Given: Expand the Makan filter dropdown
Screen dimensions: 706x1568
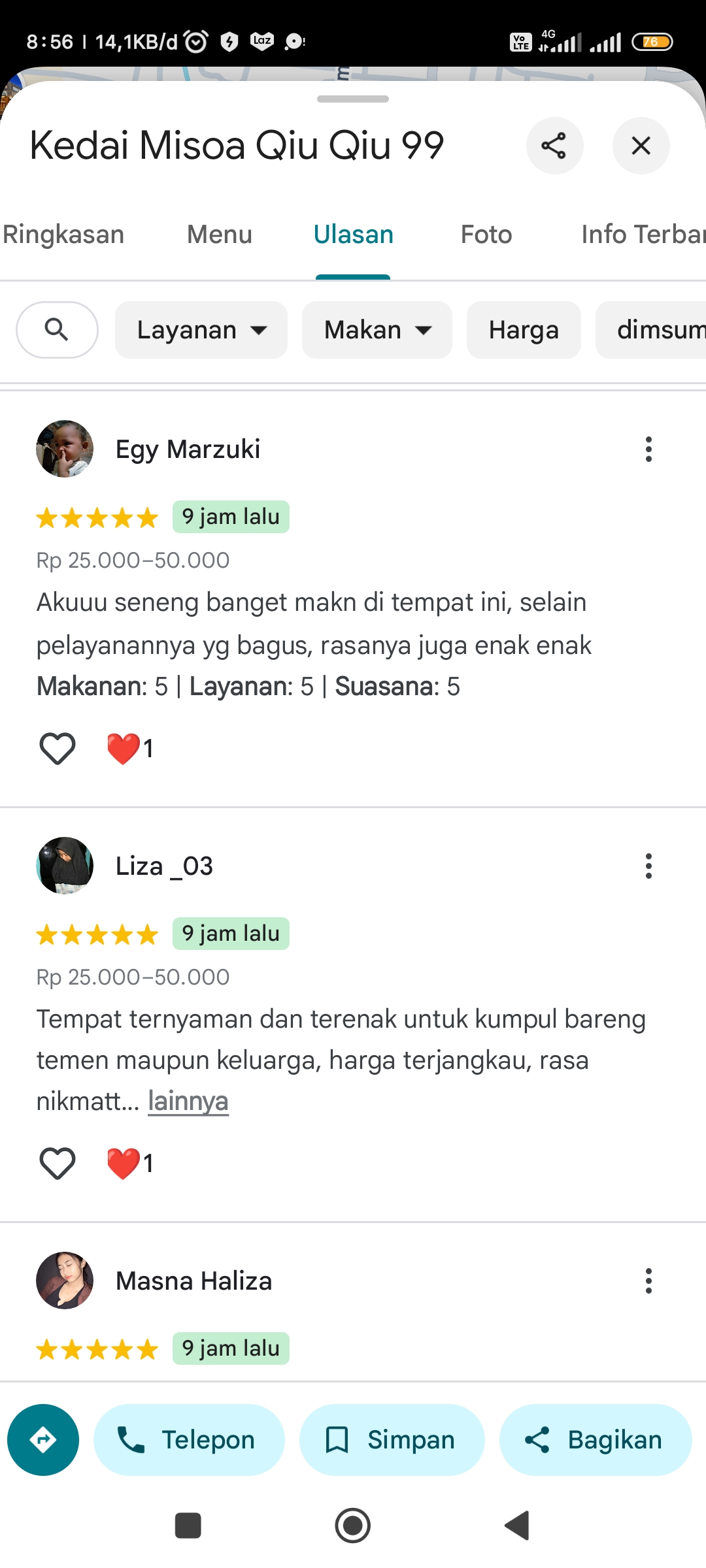Looking at the screenshot, I should point(377,330).
